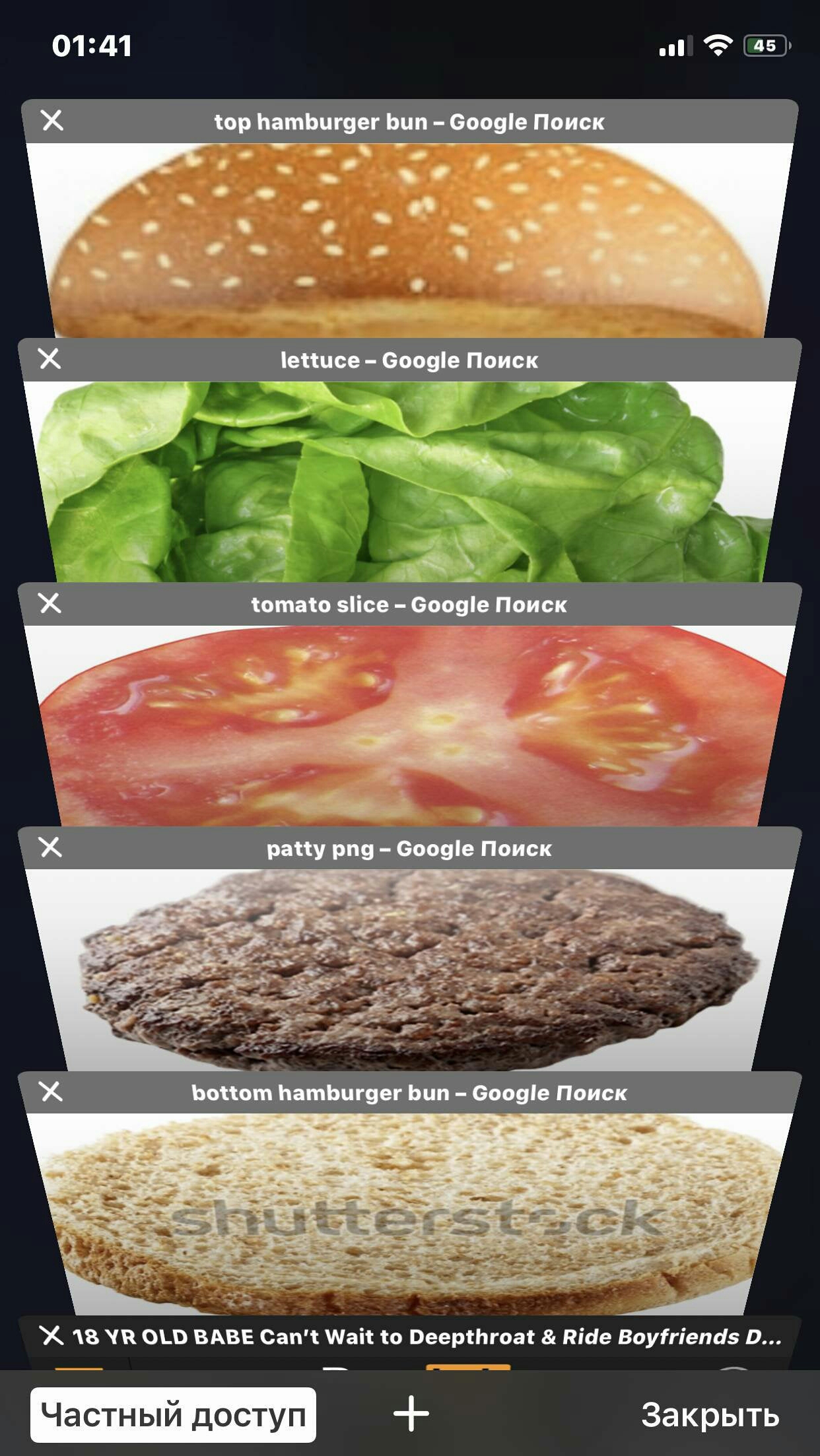820x1456 pixels.
Task: Add a new tab with plus
Action: (x=411, y=1414)
